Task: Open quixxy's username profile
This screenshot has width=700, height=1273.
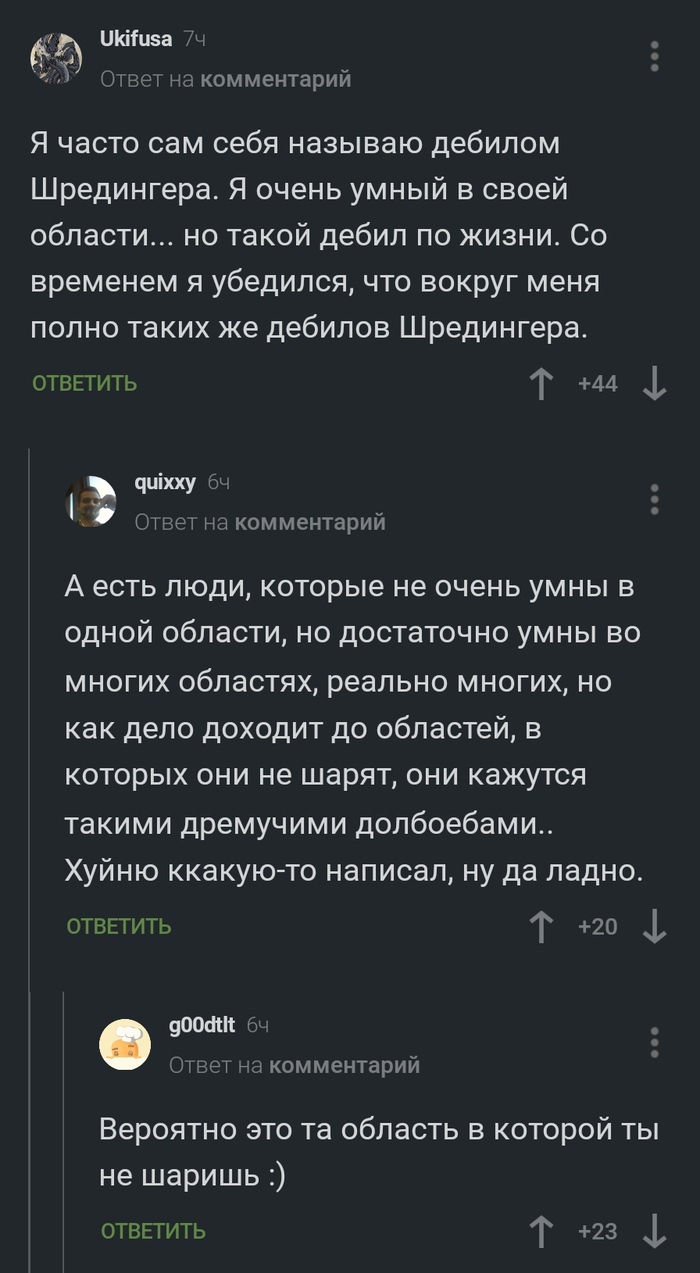Action: [x=165, y=482]
